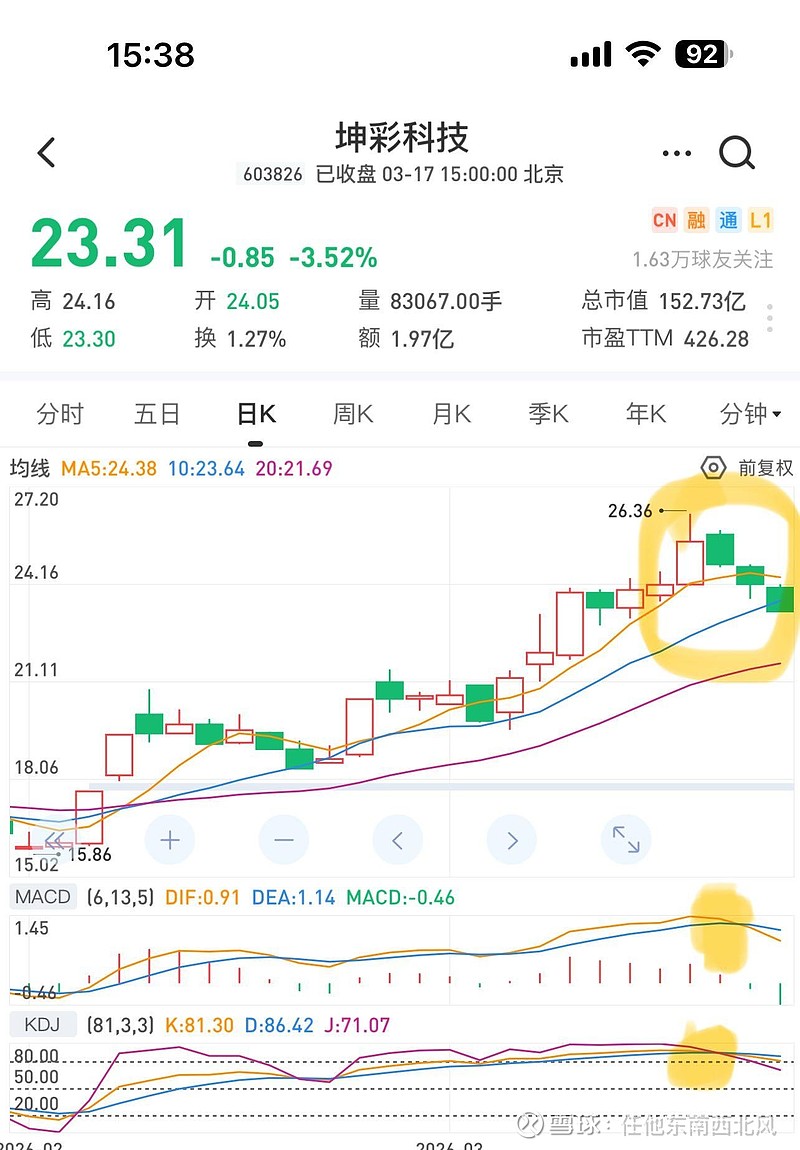This screenshot has width=800, height=1150.
Task: Toggle the CN market badge
Action: tap(665, 220)
